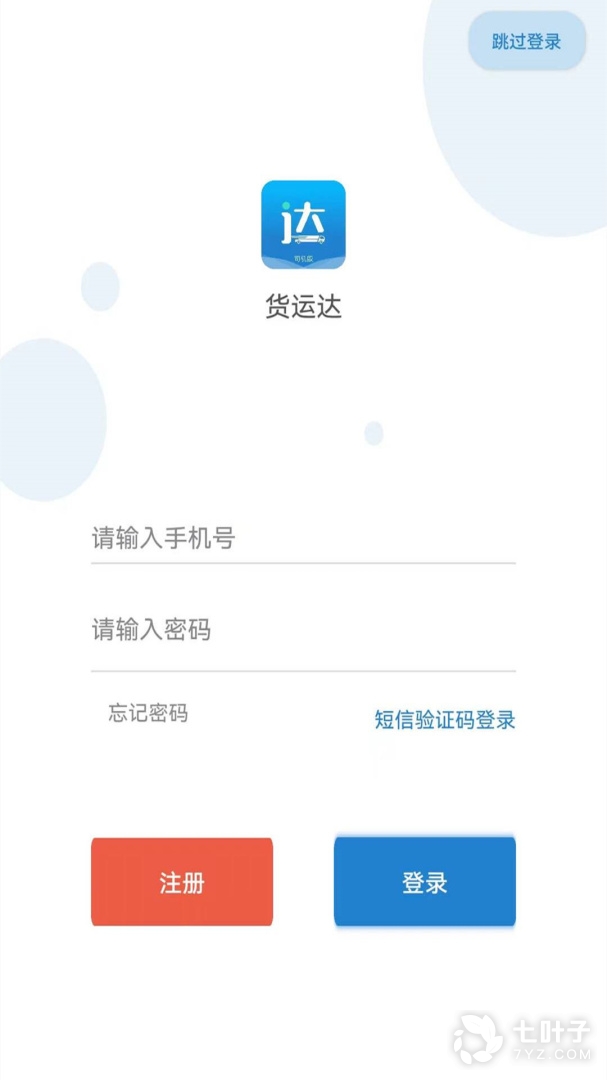Open the 忘记密码 forgot password link
Viewport: 607px width, 1080px height.
click(x=148, y=713)
